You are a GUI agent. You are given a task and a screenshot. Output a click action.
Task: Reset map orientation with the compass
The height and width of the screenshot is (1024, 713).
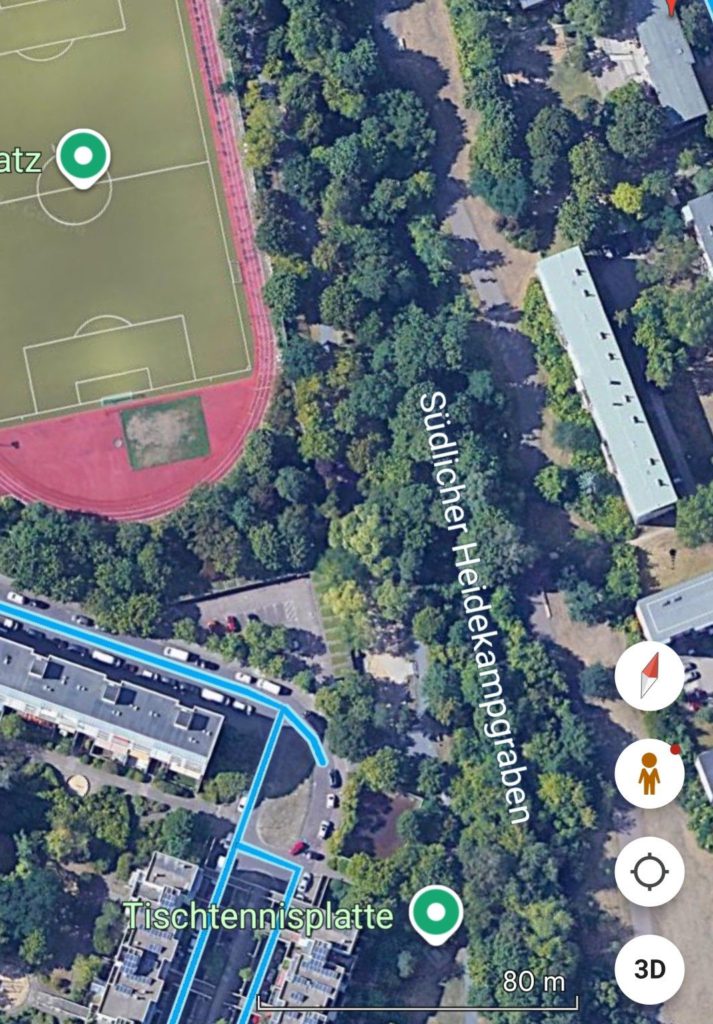coord(650,677)
